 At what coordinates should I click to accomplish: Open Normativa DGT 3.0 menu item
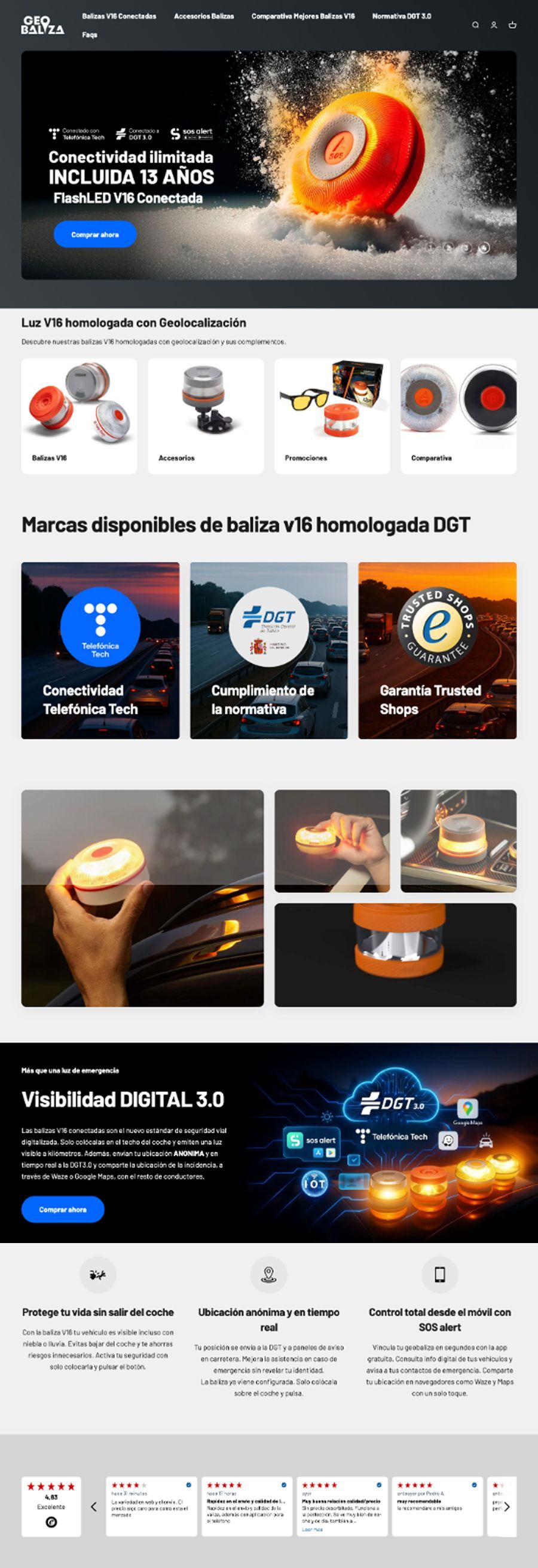(401, 17)
